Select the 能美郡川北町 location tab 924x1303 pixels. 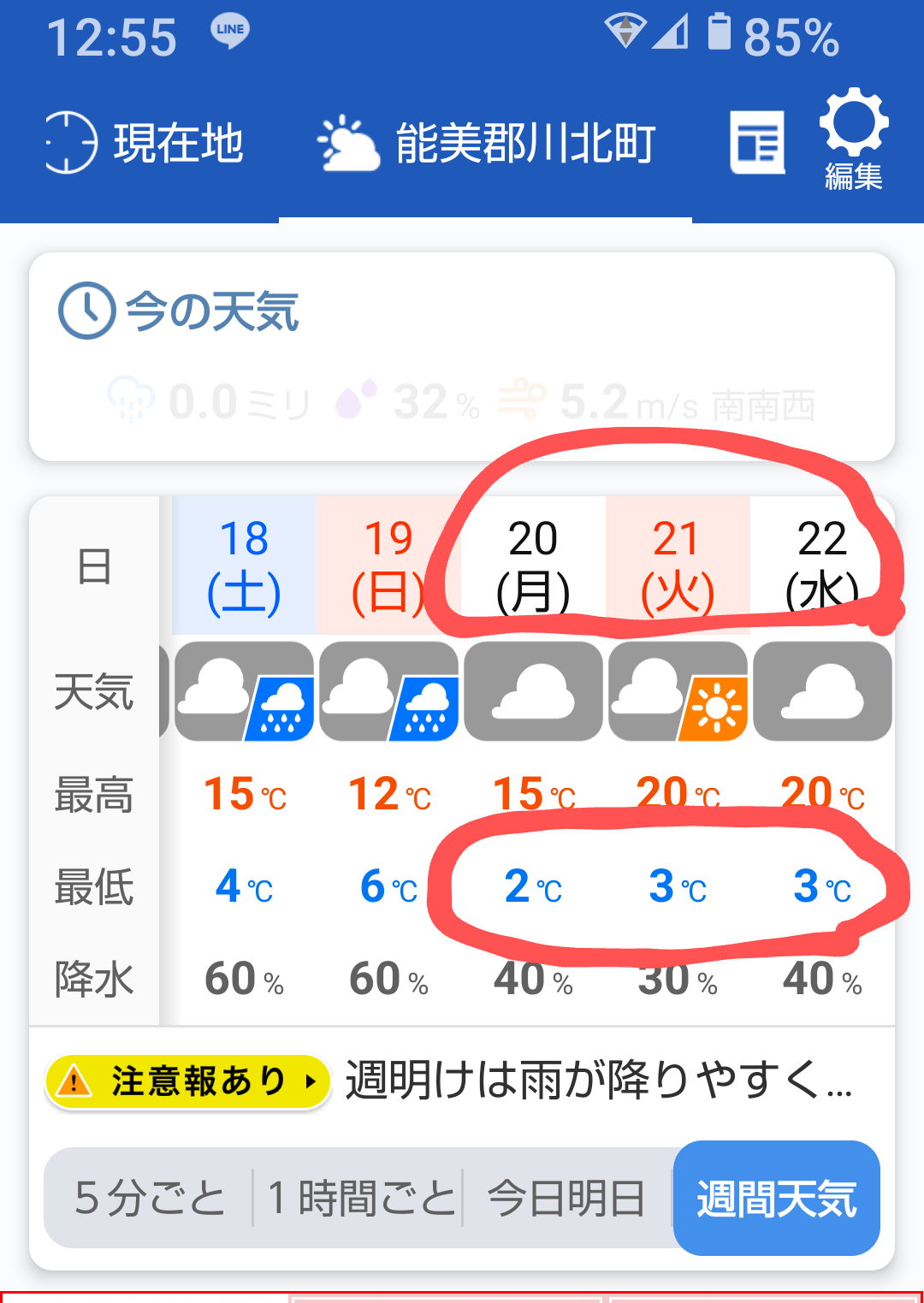click(486, 143)
